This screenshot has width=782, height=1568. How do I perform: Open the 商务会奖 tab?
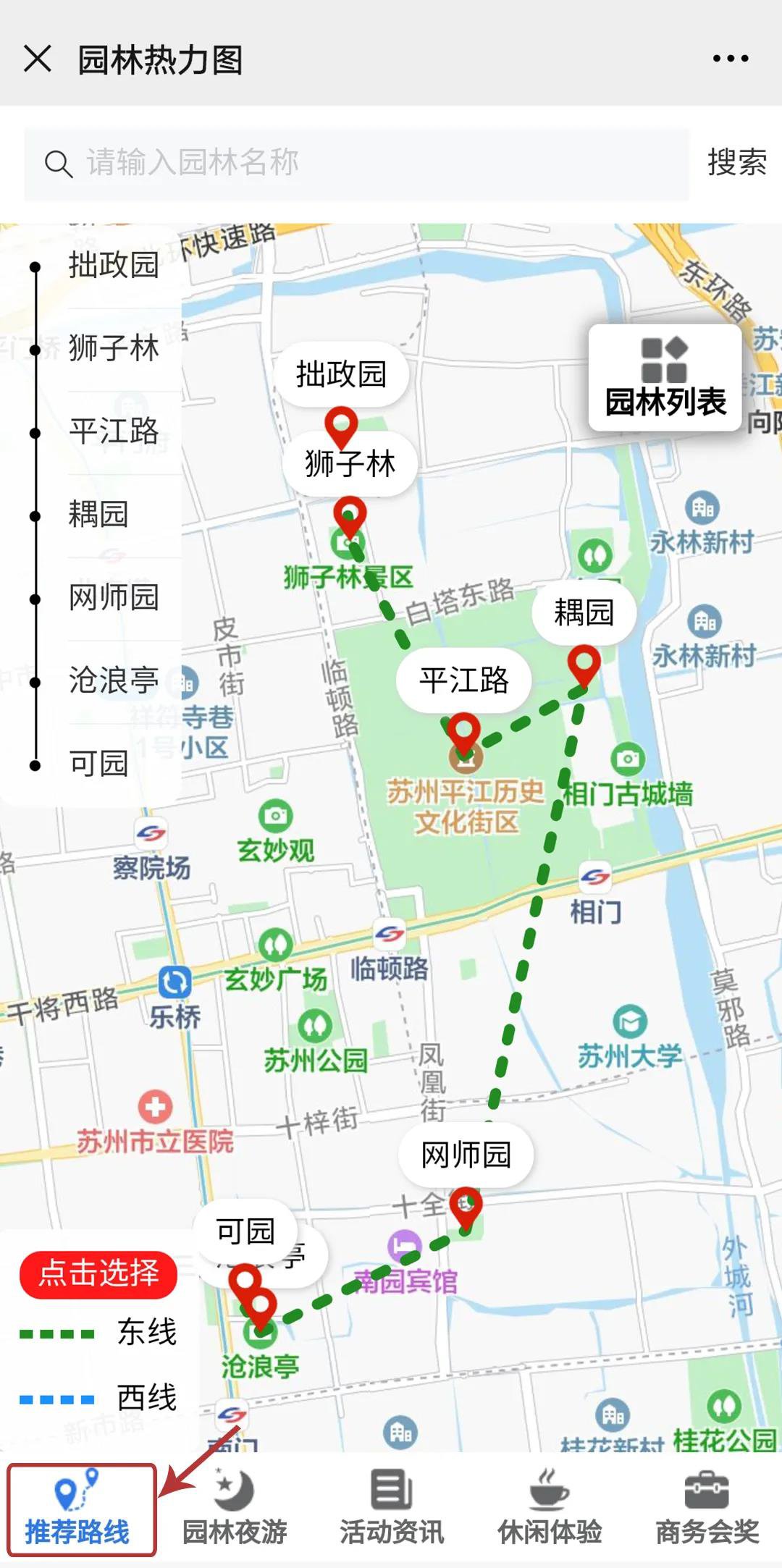707,1510
